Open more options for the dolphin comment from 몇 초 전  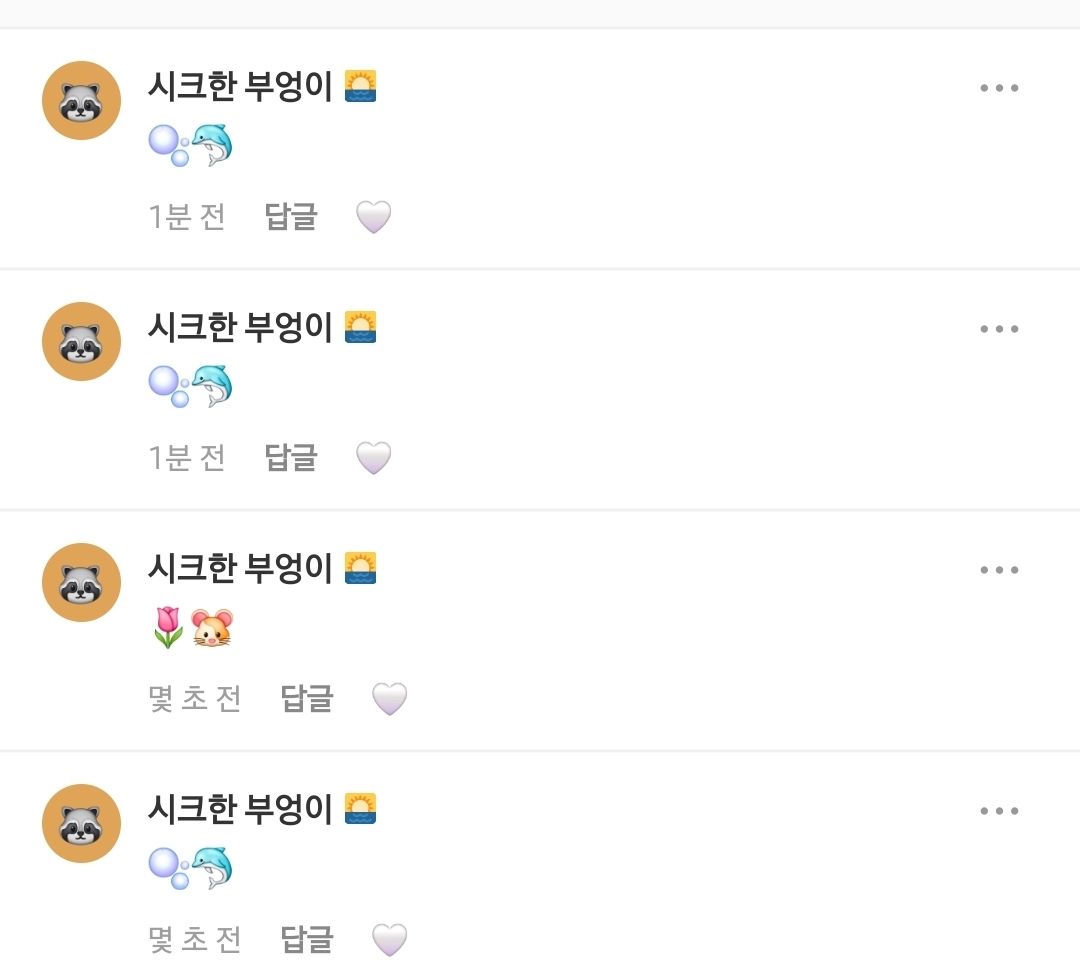999,811
